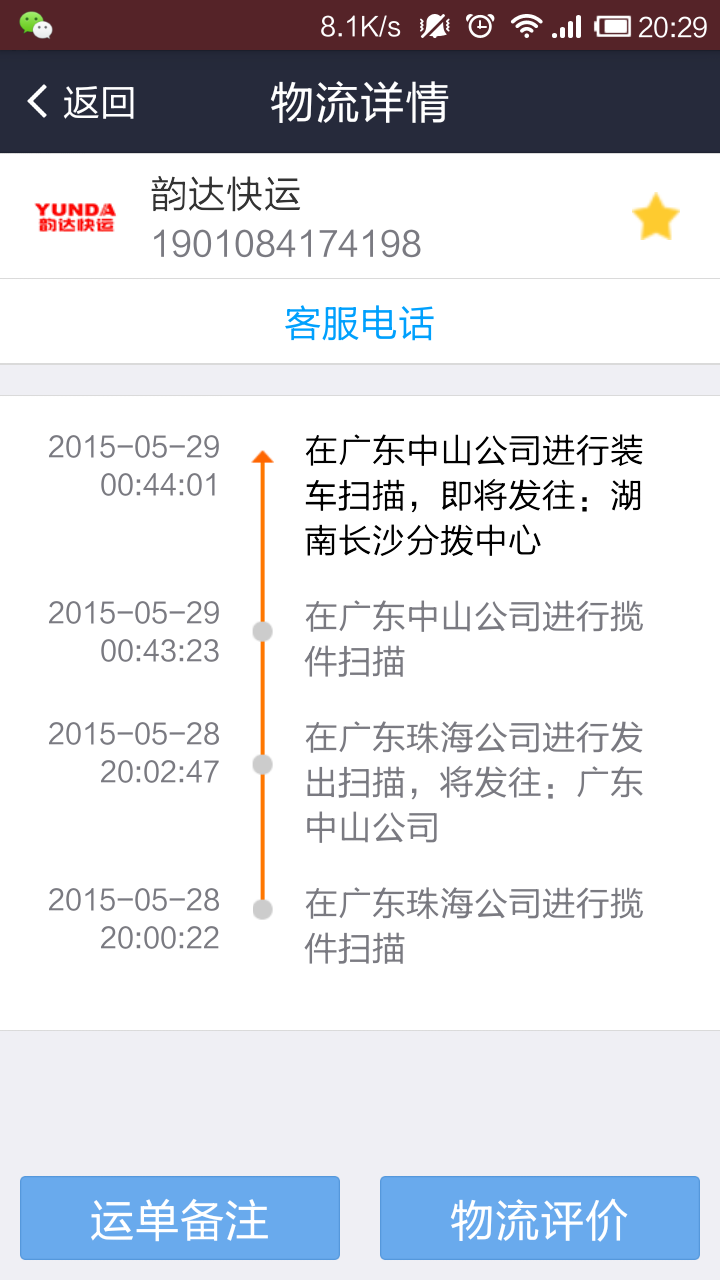Open 运单备注 to add a note
Image resolution: width=720 pixels, height=1280 pixels.
coord(180,1218)
